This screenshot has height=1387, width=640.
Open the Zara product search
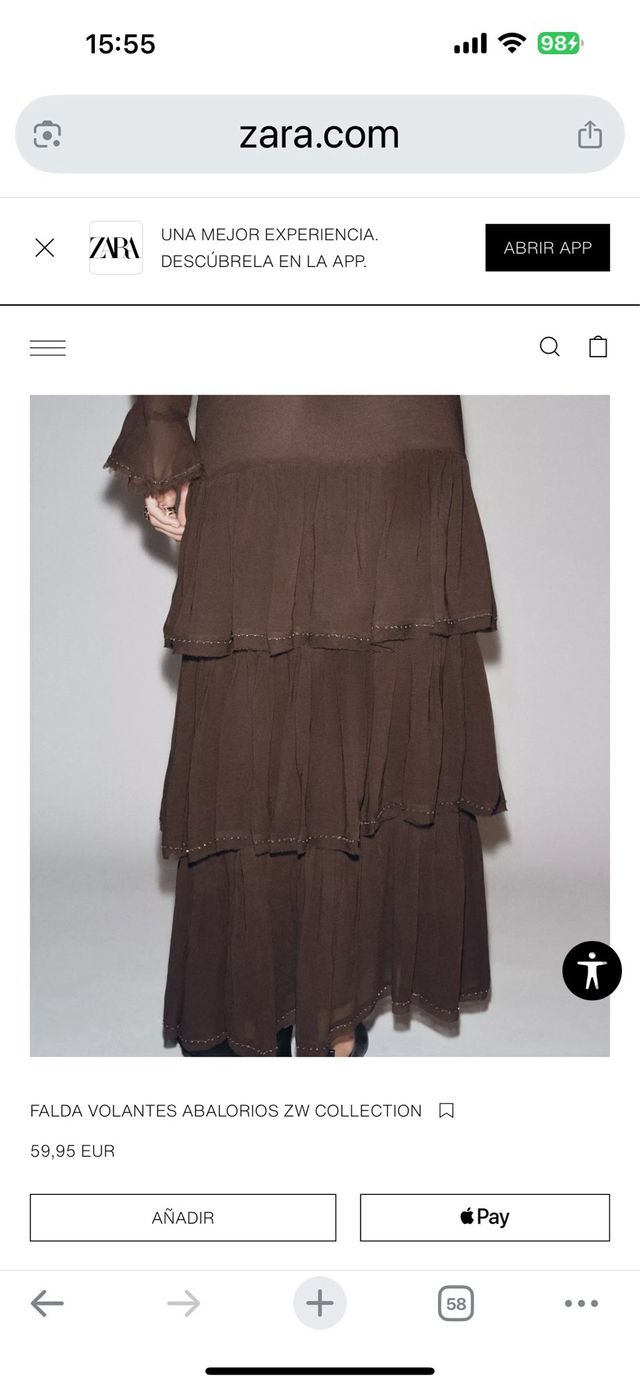[x=550, y=347]
